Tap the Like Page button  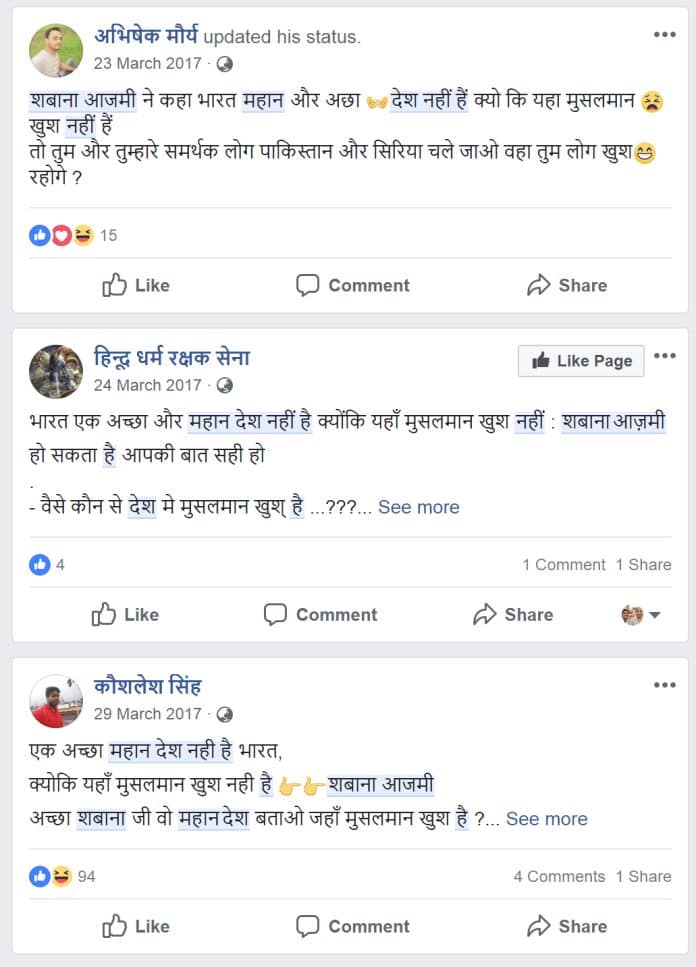(581, 361)
